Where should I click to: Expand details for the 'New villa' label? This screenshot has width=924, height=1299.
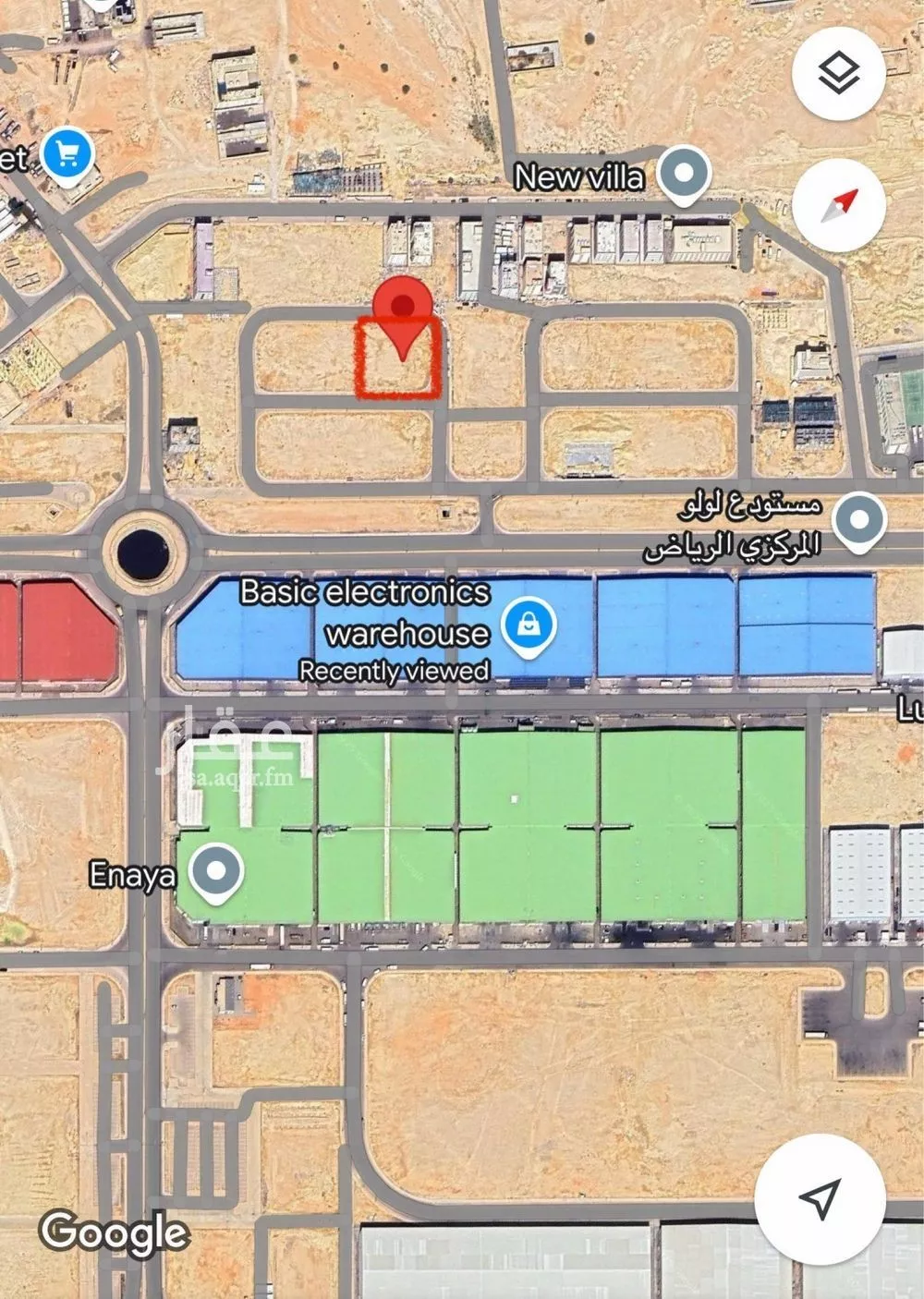click(x=581, y=176)
